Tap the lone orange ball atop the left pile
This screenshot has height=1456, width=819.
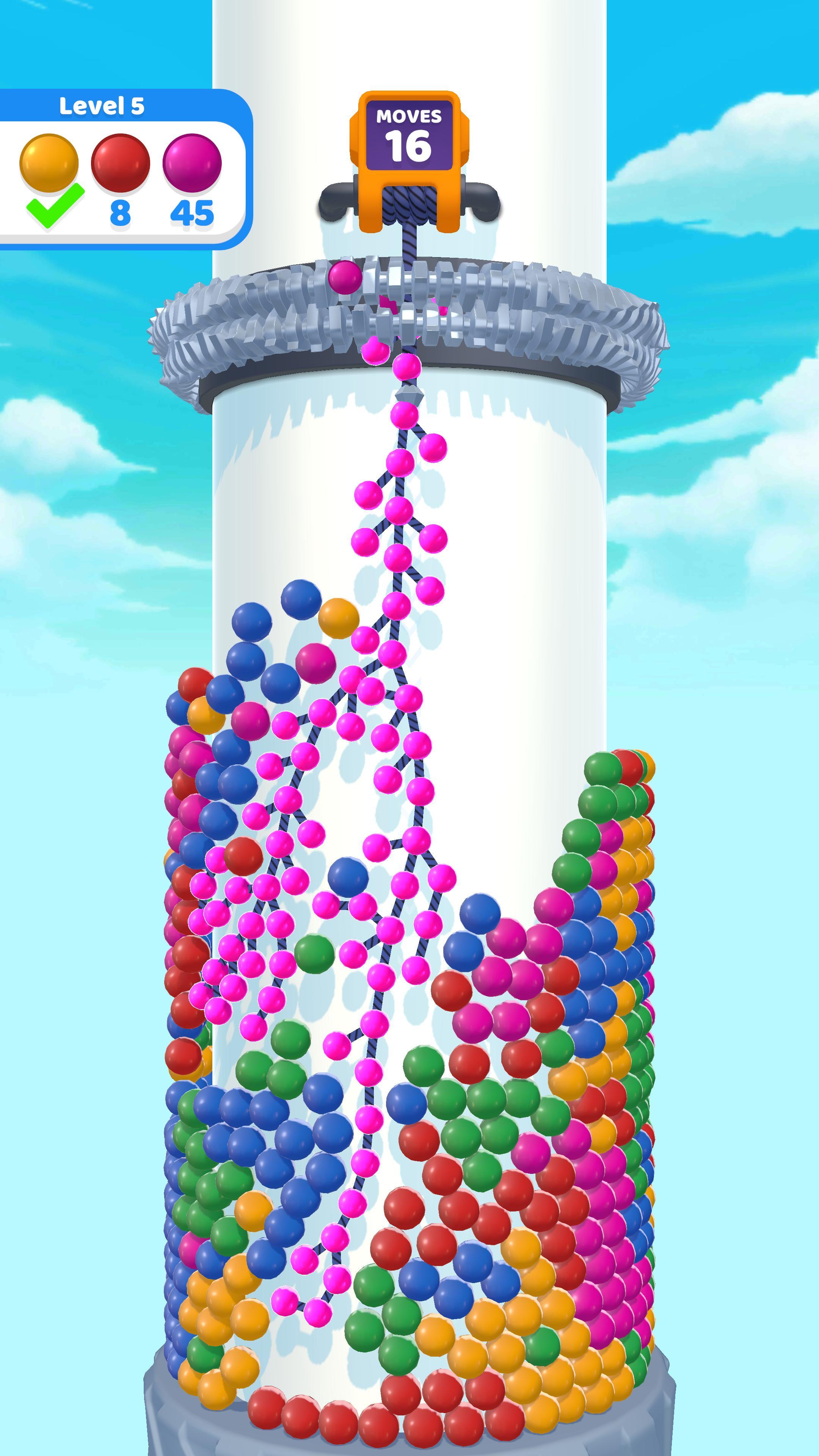pos(338,618)
